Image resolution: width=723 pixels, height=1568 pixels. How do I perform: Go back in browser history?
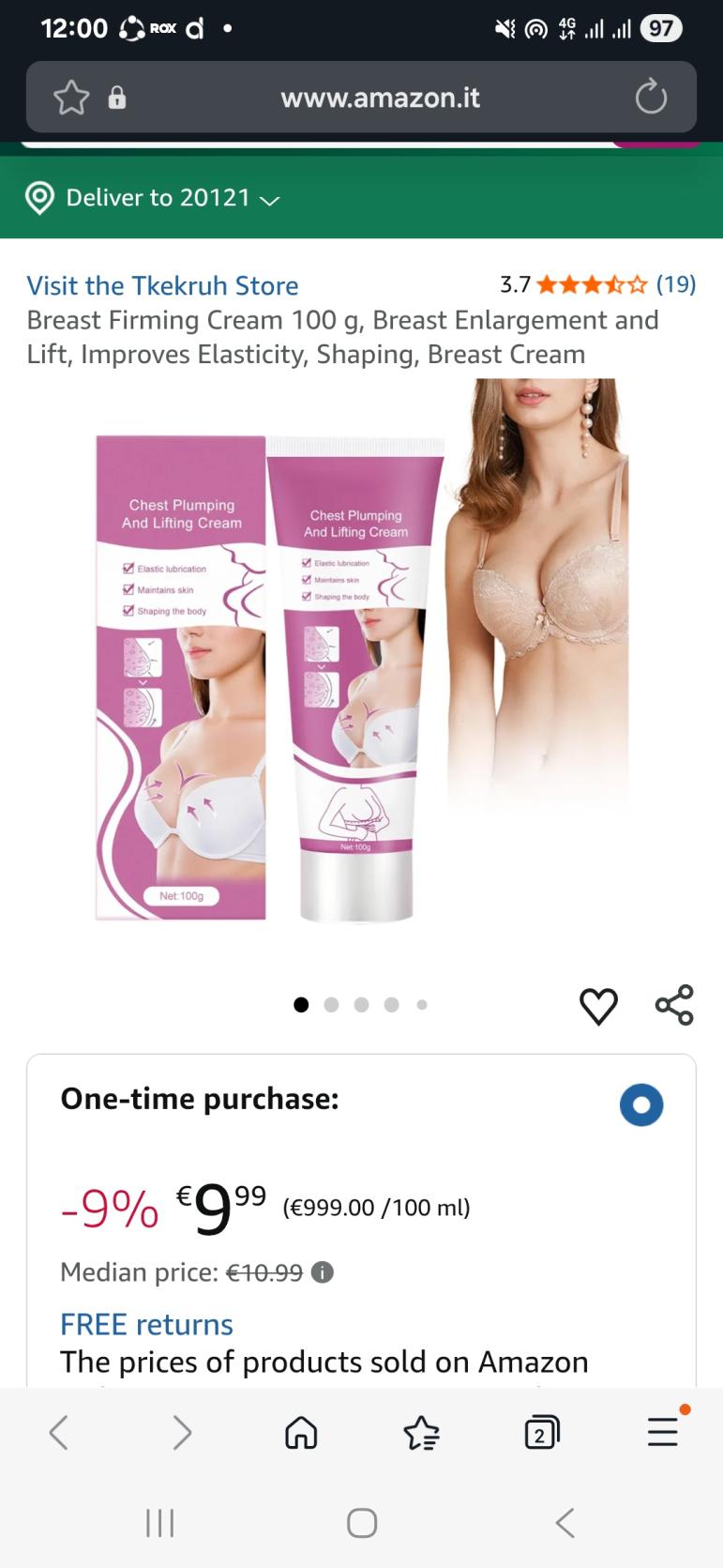coord(58,1433)
